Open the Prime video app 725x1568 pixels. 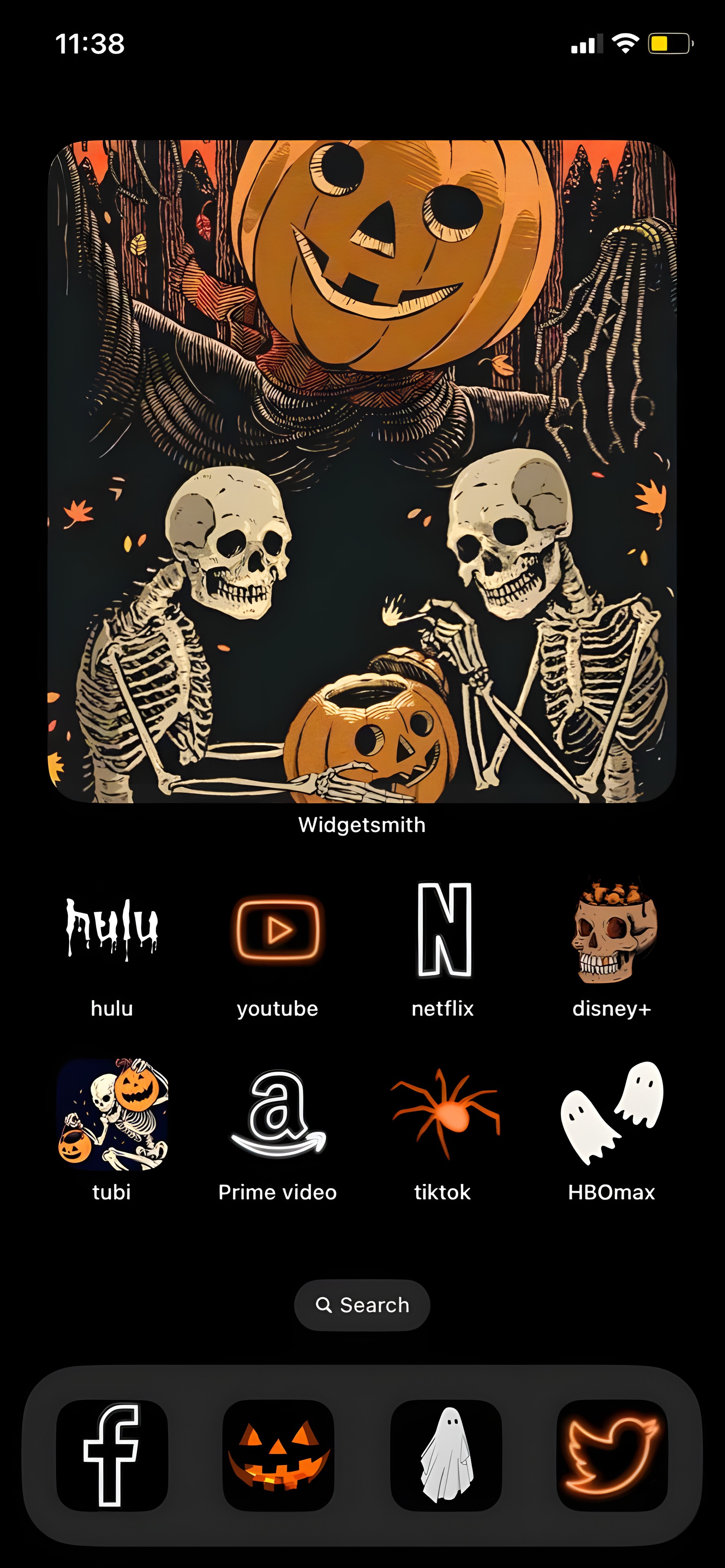click(x=278, y=1114)
